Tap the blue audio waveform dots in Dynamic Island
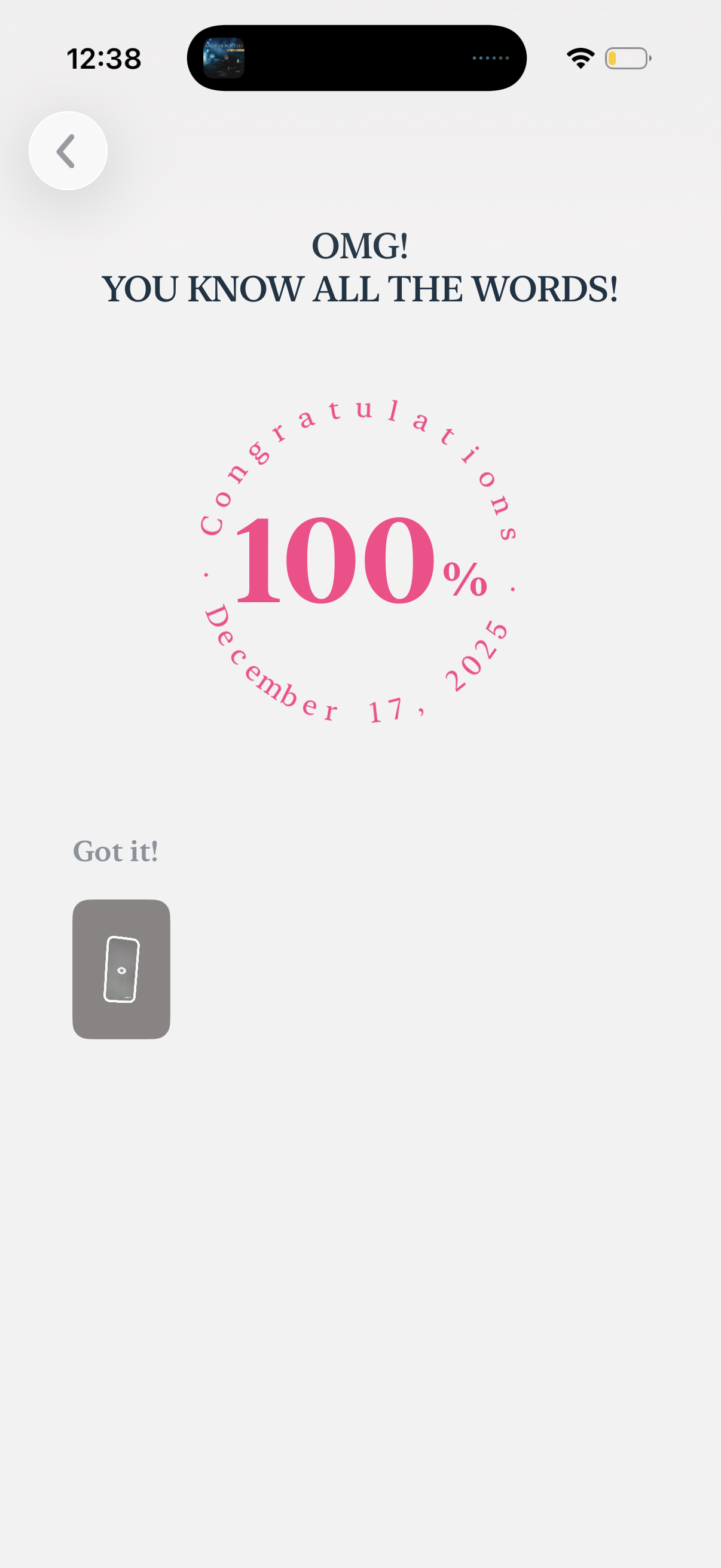721x1568 pixels. coord(490,57)
